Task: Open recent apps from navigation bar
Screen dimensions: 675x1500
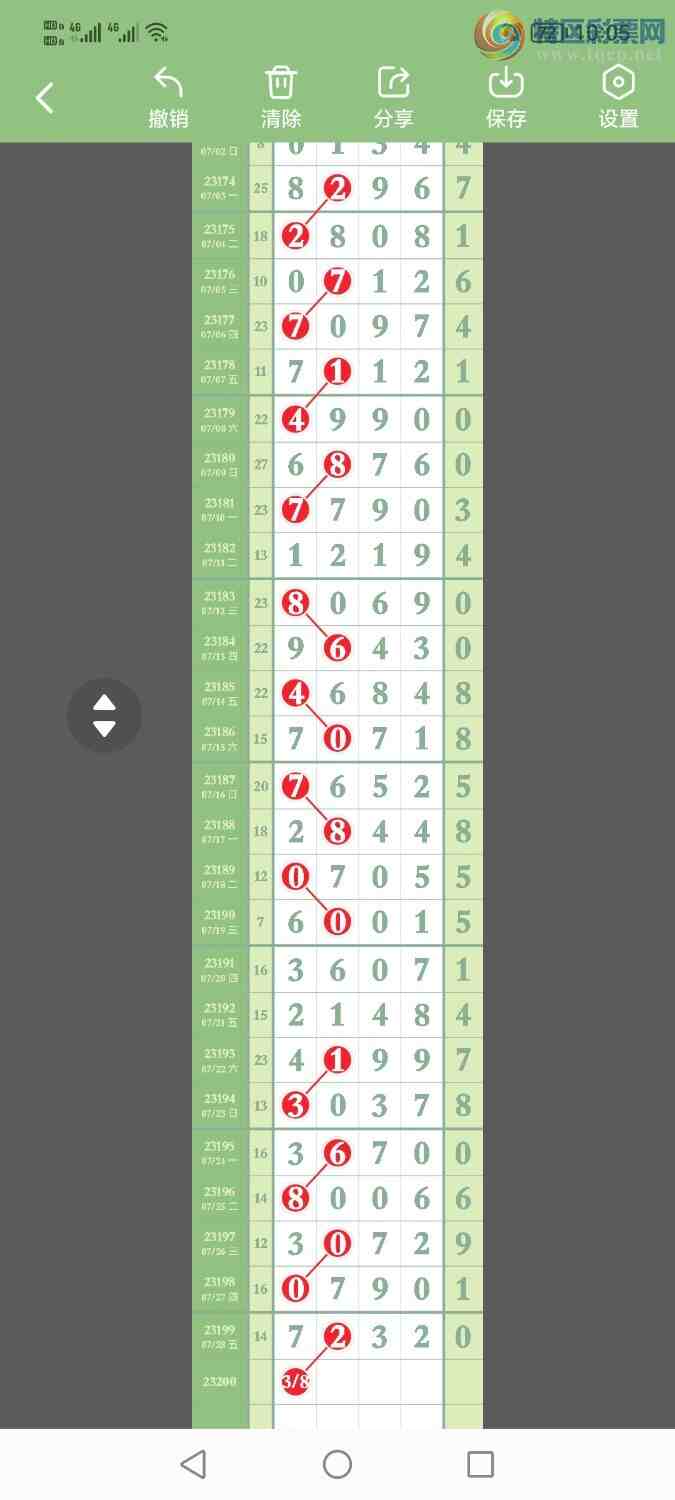Action: [x=480, y=1464]
